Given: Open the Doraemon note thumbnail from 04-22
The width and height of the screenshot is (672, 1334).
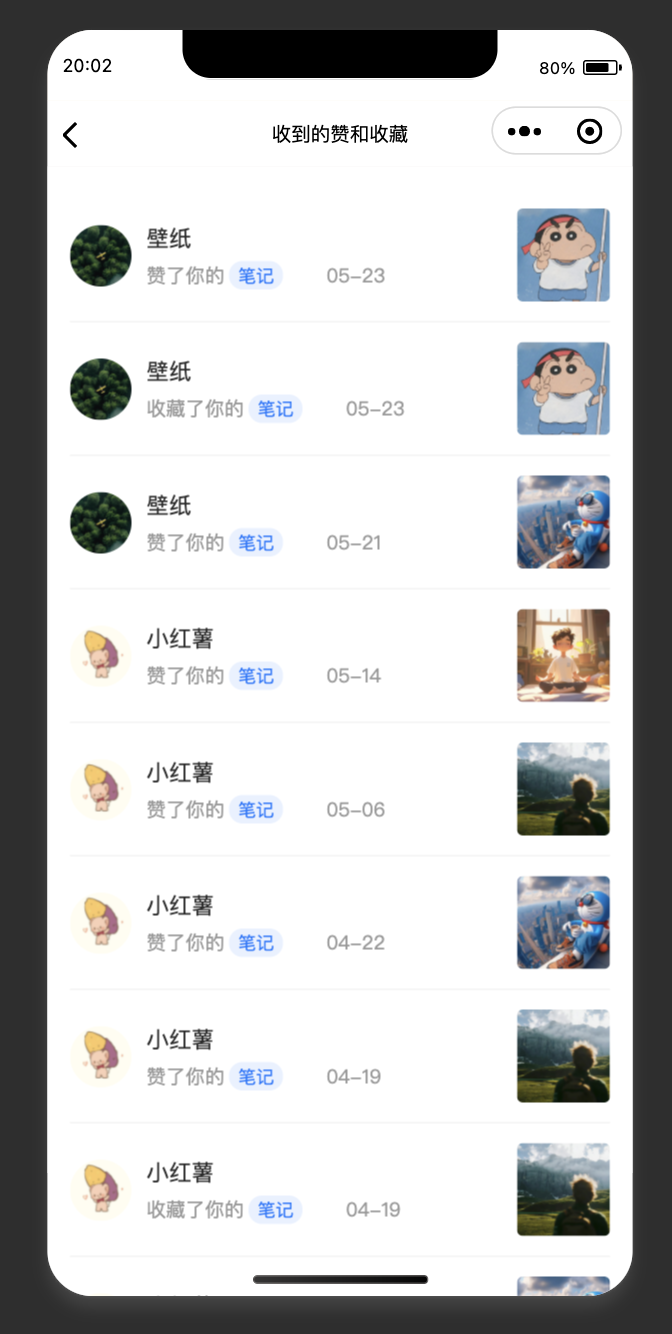Looking at the screenshot, I should tap(563, 923).
